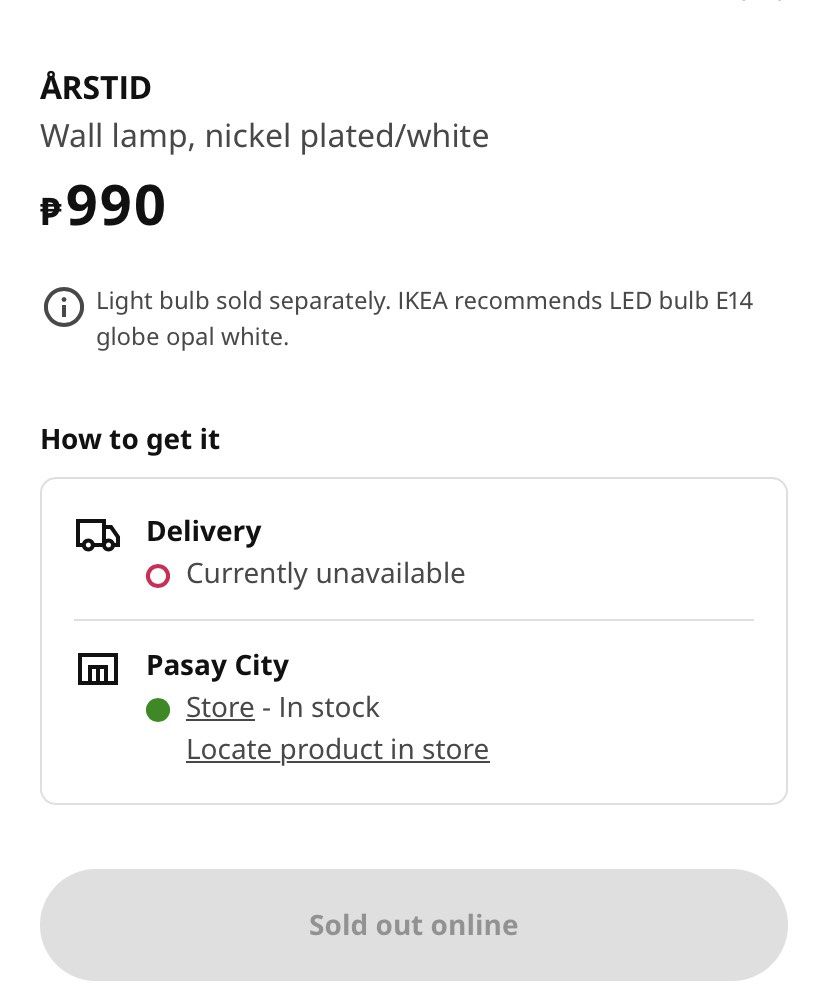Click the information icon beside bulb notice
The width and height of the screenshot is (828, 986).
(x=64, y=307)
